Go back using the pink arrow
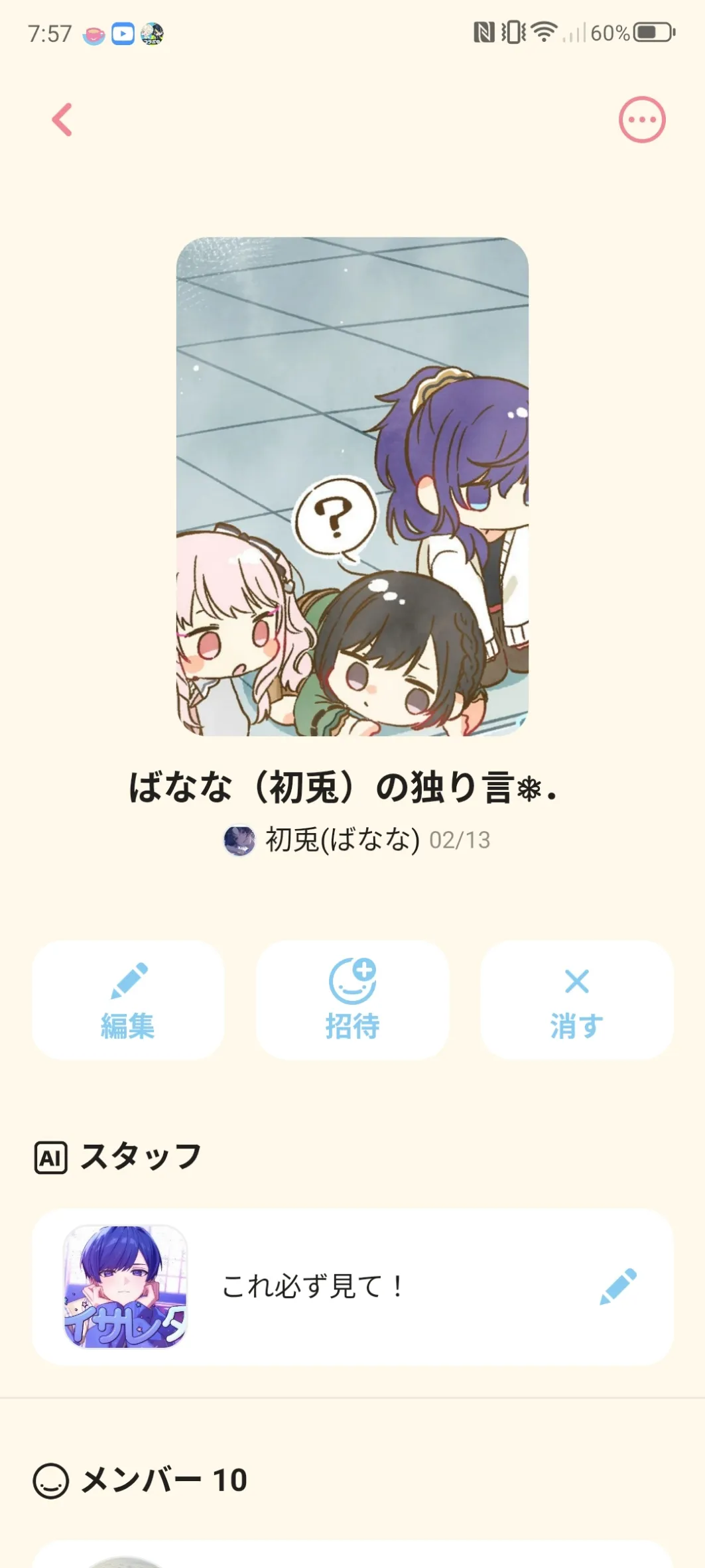 coord(62,120)
